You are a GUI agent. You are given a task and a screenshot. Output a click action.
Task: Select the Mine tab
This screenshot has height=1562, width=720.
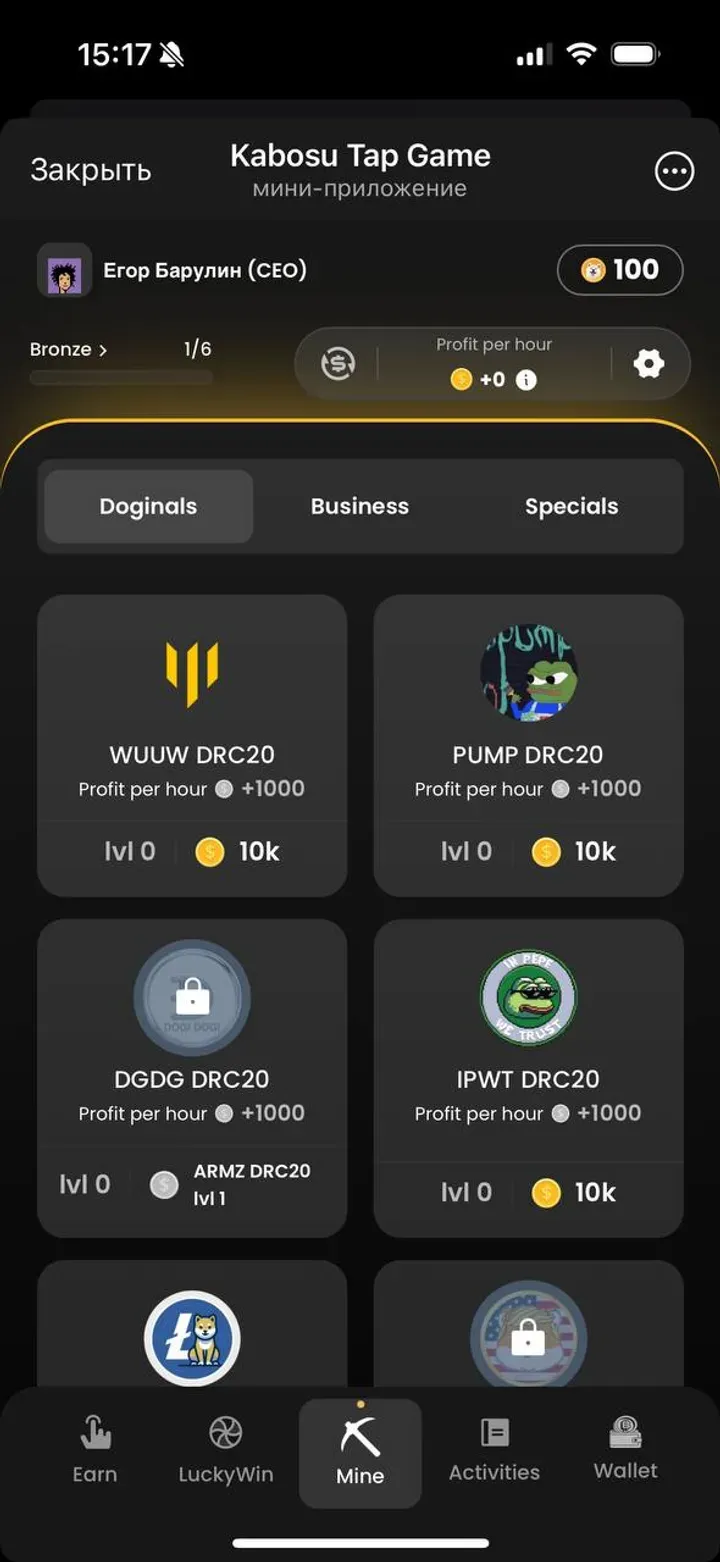pos(360,1452)
